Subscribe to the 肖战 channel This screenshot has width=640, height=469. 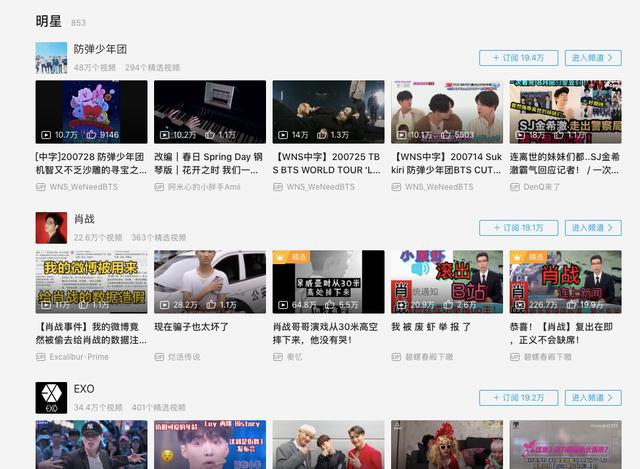coord(517,228)
